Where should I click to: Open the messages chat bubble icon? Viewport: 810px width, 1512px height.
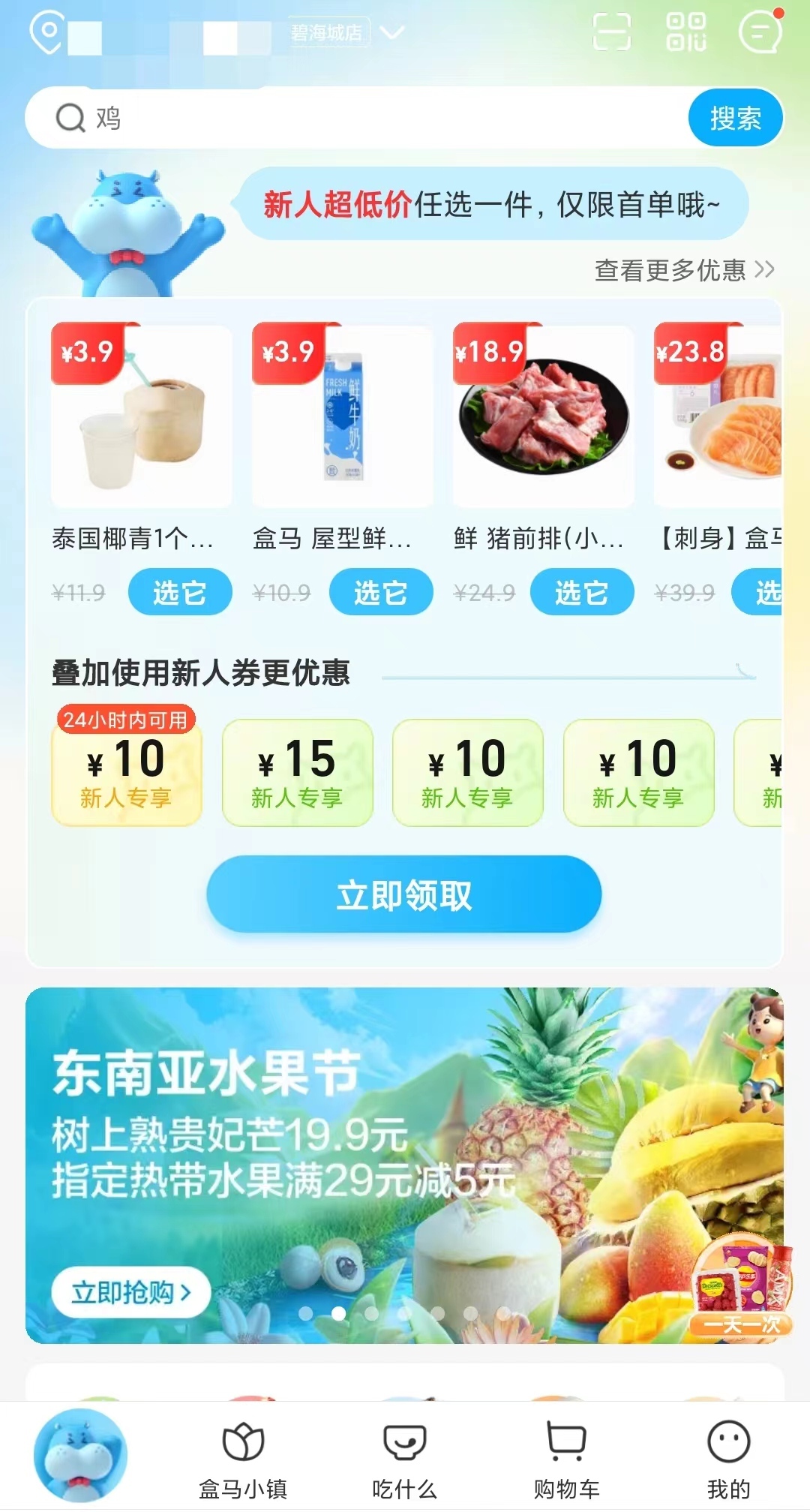pyautogui.click(x=760, y=32)
